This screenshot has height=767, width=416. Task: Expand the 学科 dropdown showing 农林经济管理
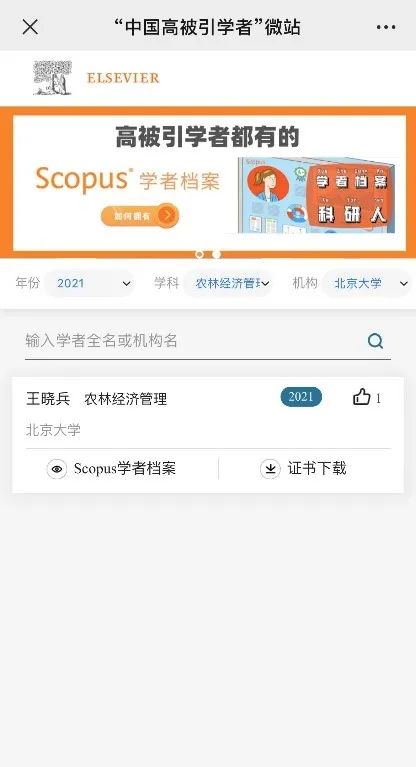point(228,283)
